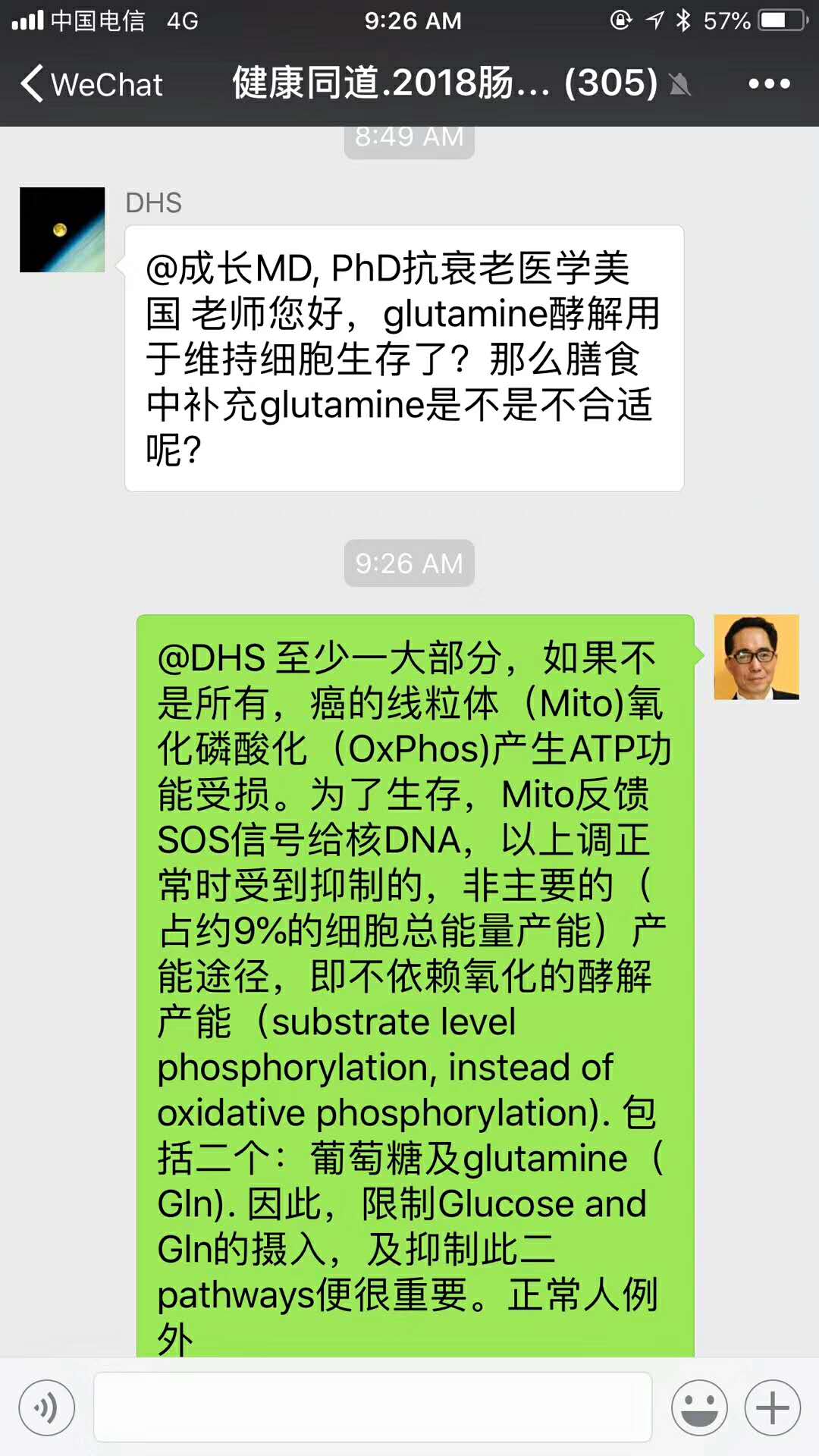
Task: Go back to the WeChat chat list
Action: [x=91, y=83]
